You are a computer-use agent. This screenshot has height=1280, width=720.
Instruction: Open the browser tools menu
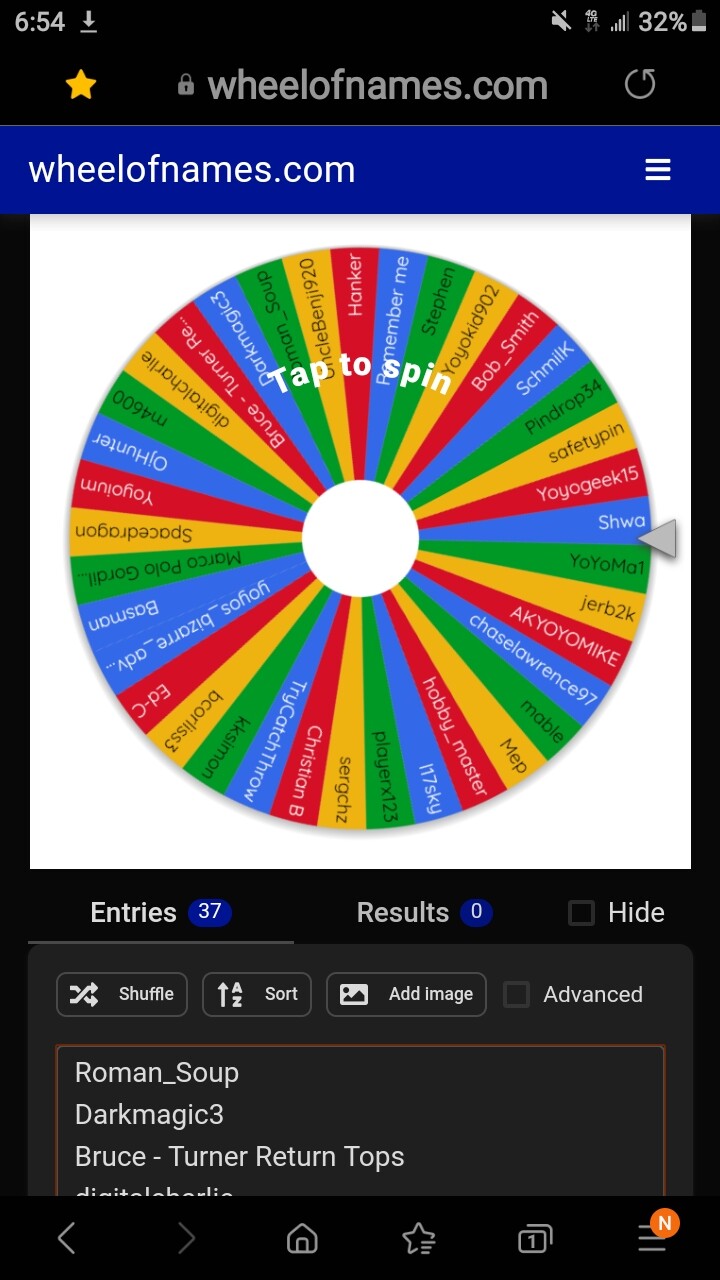[653, 1238]
